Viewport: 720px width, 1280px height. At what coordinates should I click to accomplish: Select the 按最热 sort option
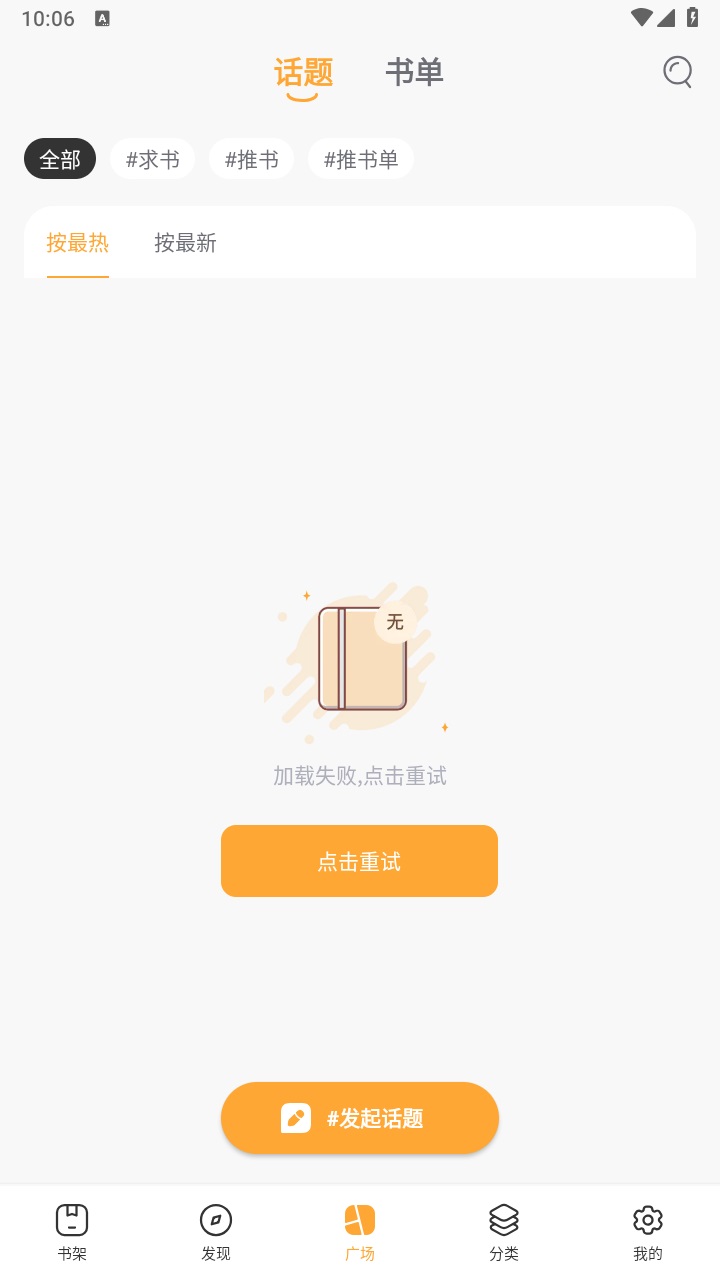click(77, 243)
